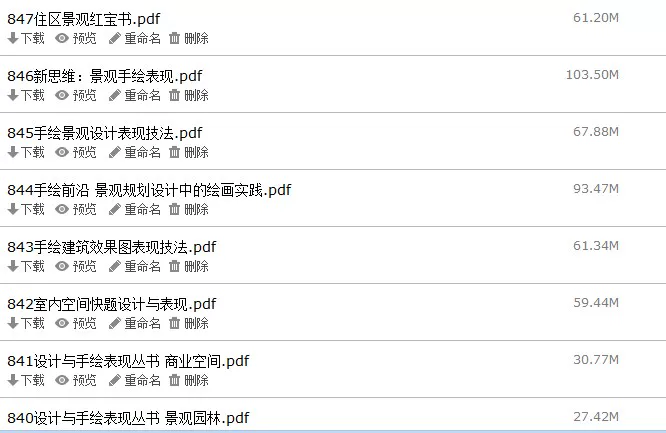Preview 842室内空间快题设计与表现.pdf

tap(76, 323)
